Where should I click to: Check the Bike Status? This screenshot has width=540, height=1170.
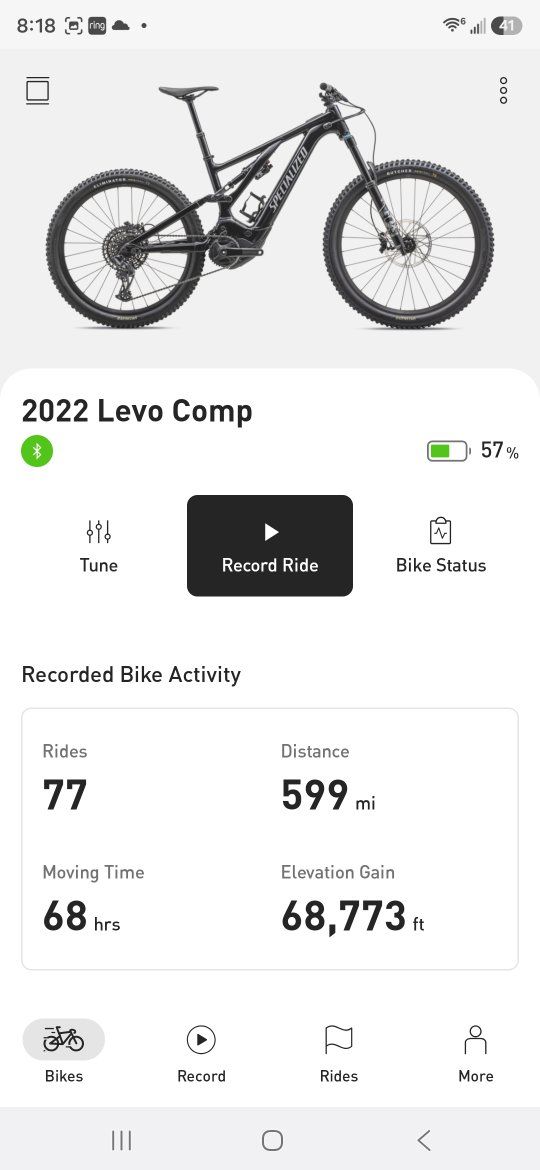[441, 546]
